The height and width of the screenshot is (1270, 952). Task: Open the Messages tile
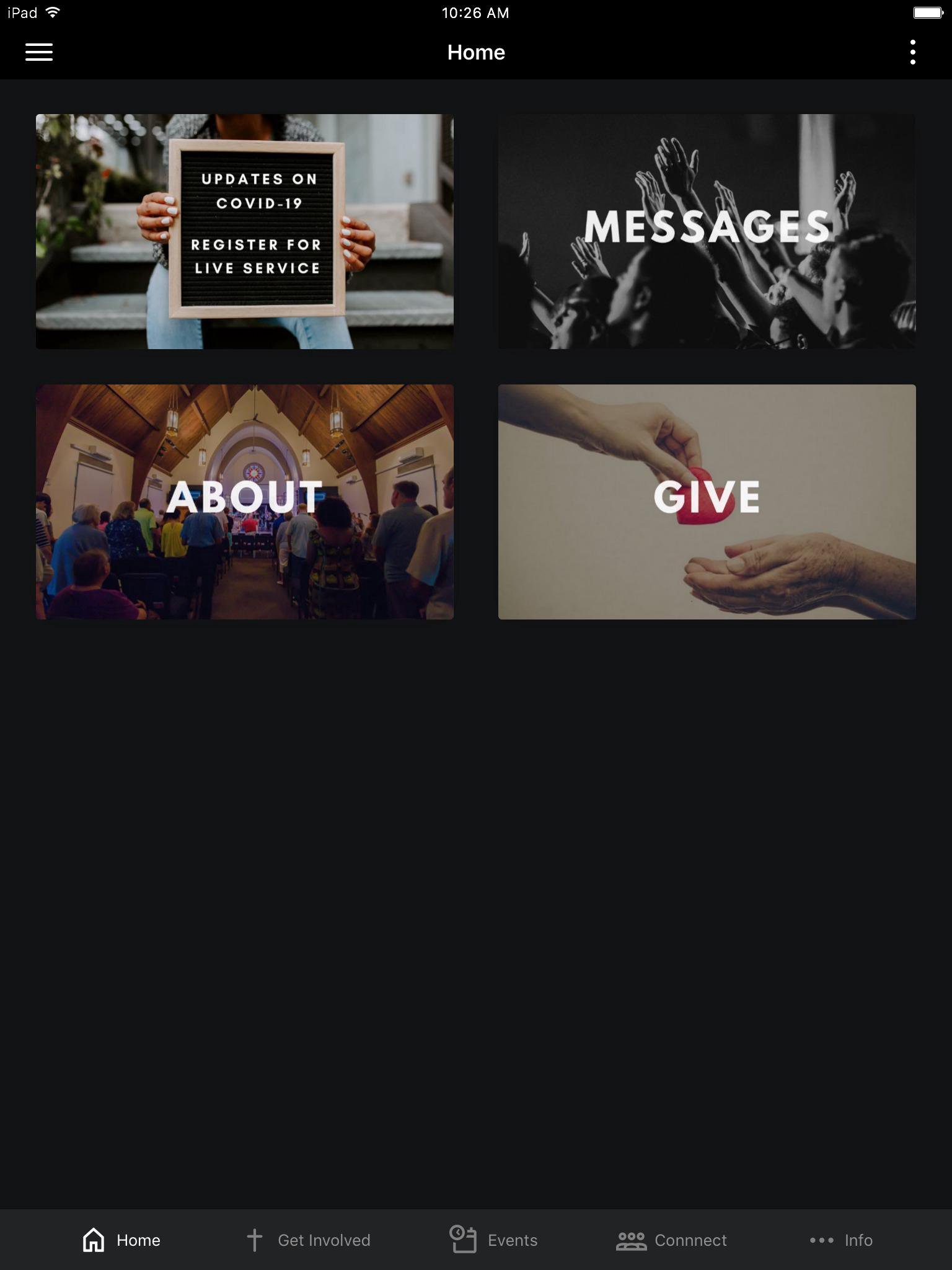[x=707, y=231]
